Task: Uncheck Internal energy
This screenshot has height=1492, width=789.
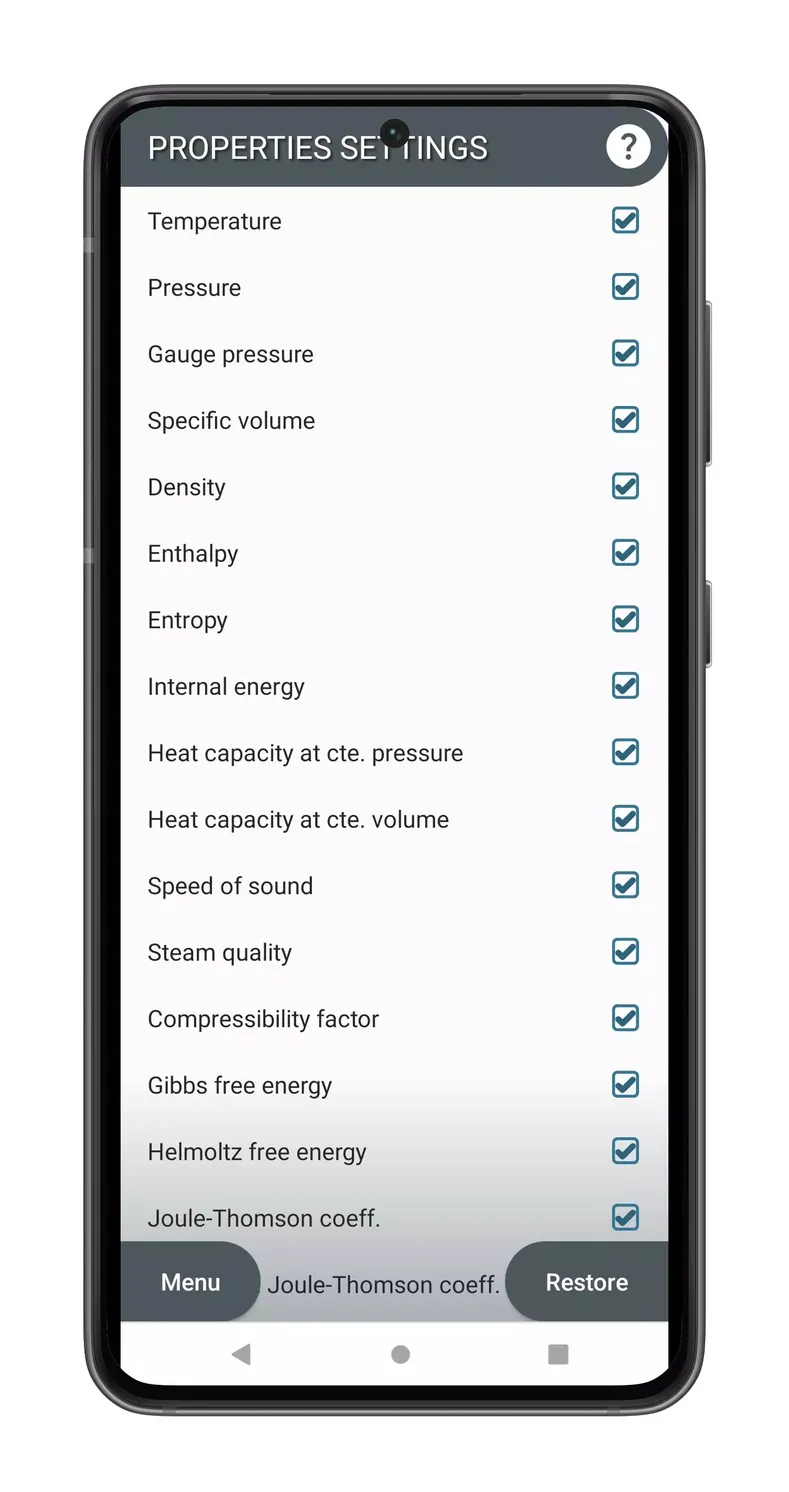Action: click(x=625, y=686)
